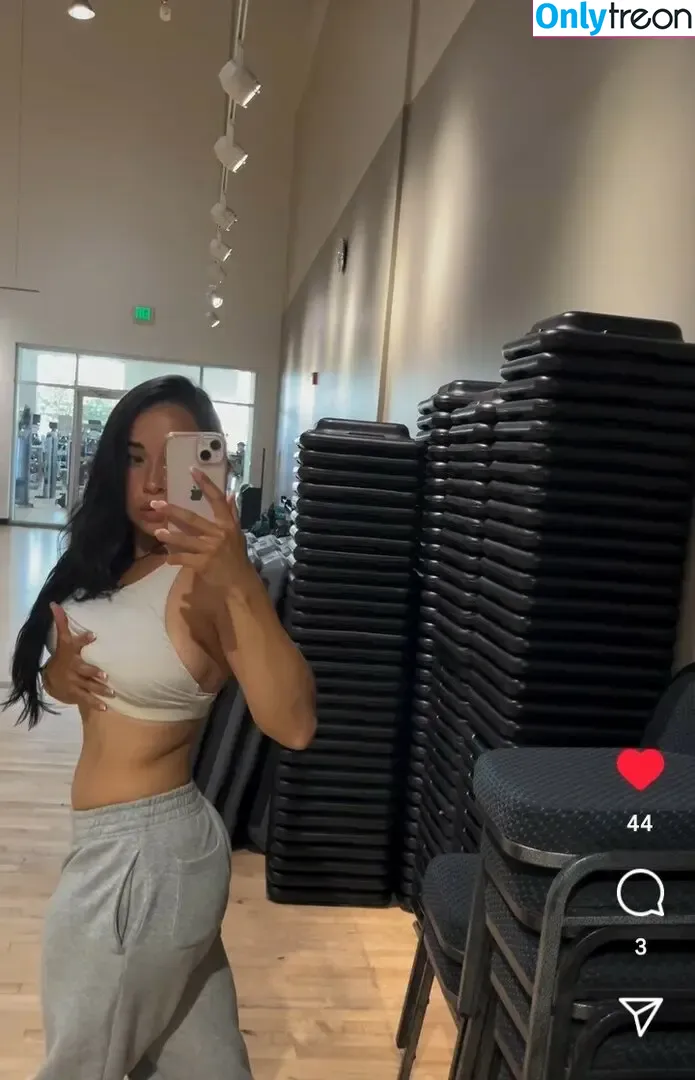Screen dimensions: 695x1080
Task: Share the post via paper plane icon
Action: pyautogui.click(x=640, y=1015)
